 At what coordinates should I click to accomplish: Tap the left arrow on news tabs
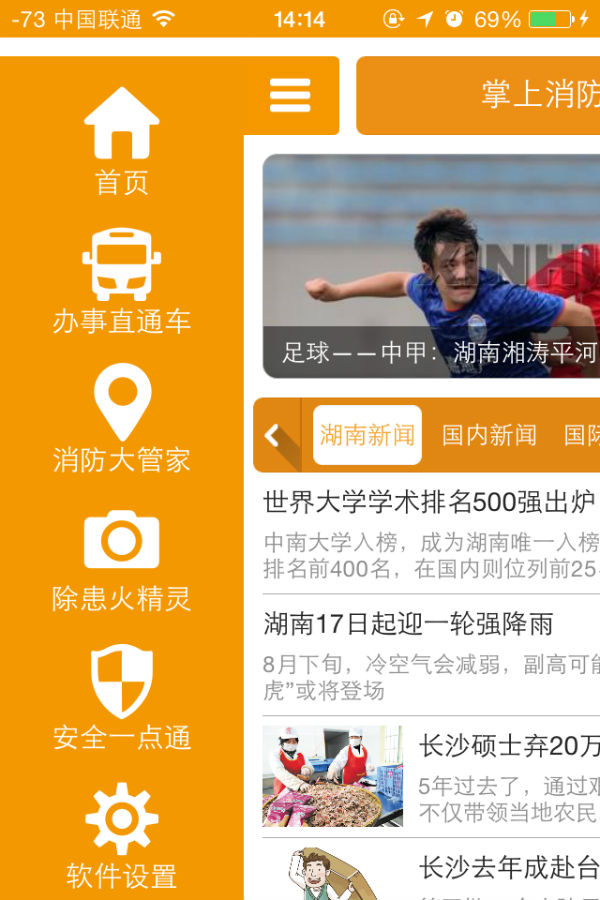pos(273,436)
